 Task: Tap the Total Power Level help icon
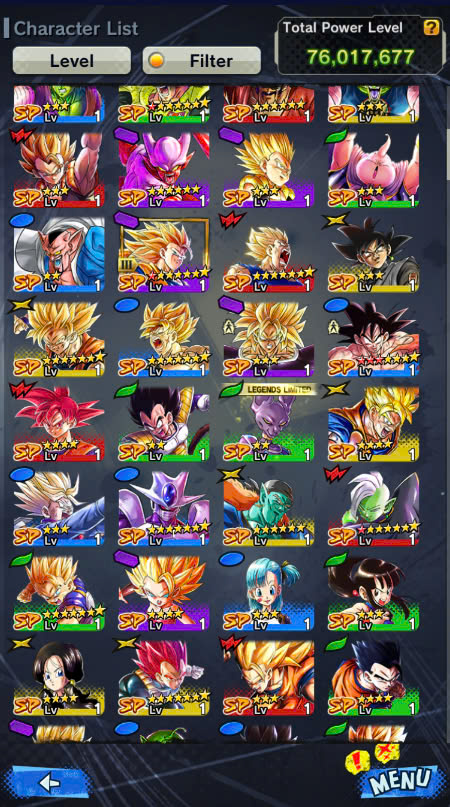point(431,28)
